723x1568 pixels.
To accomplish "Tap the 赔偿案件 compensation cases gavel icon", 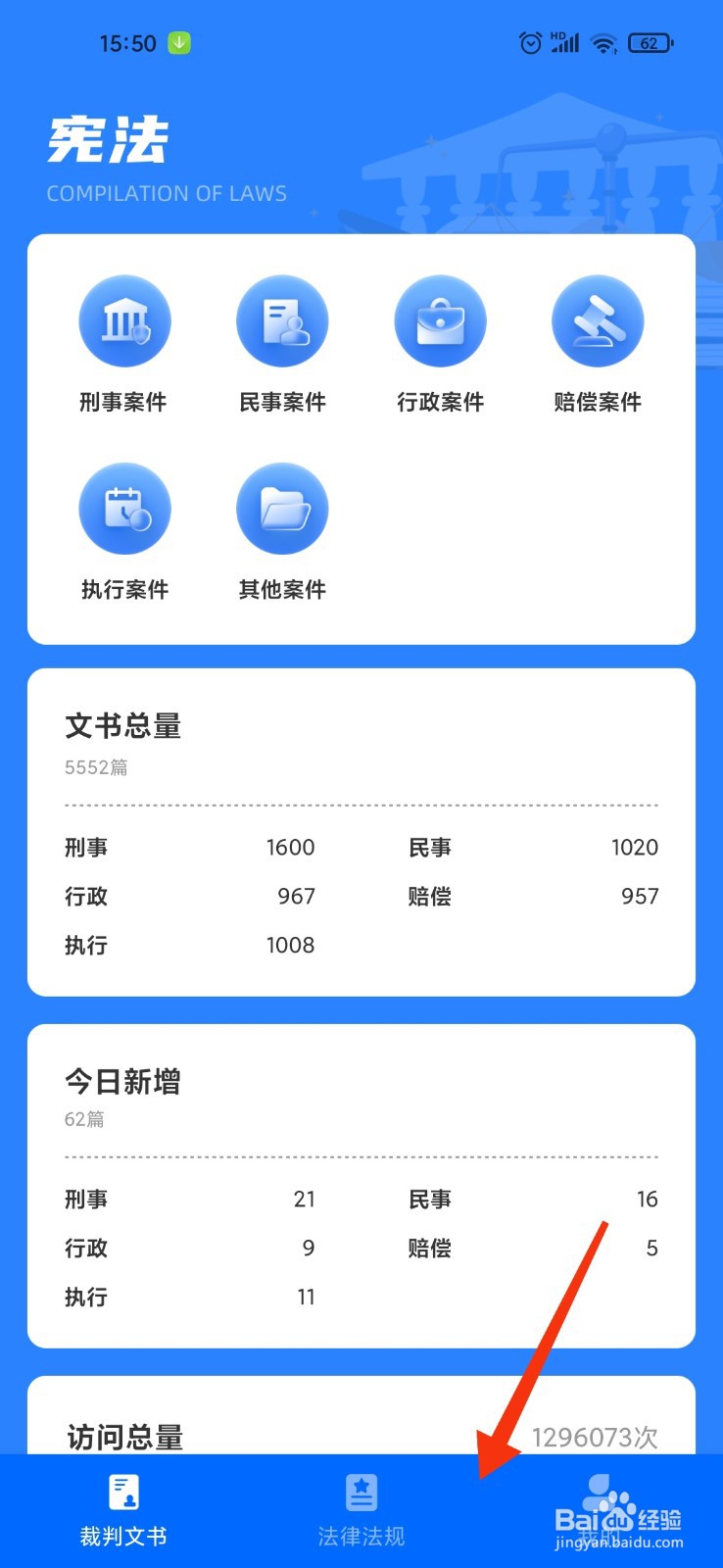I will (x=598, y=320).
